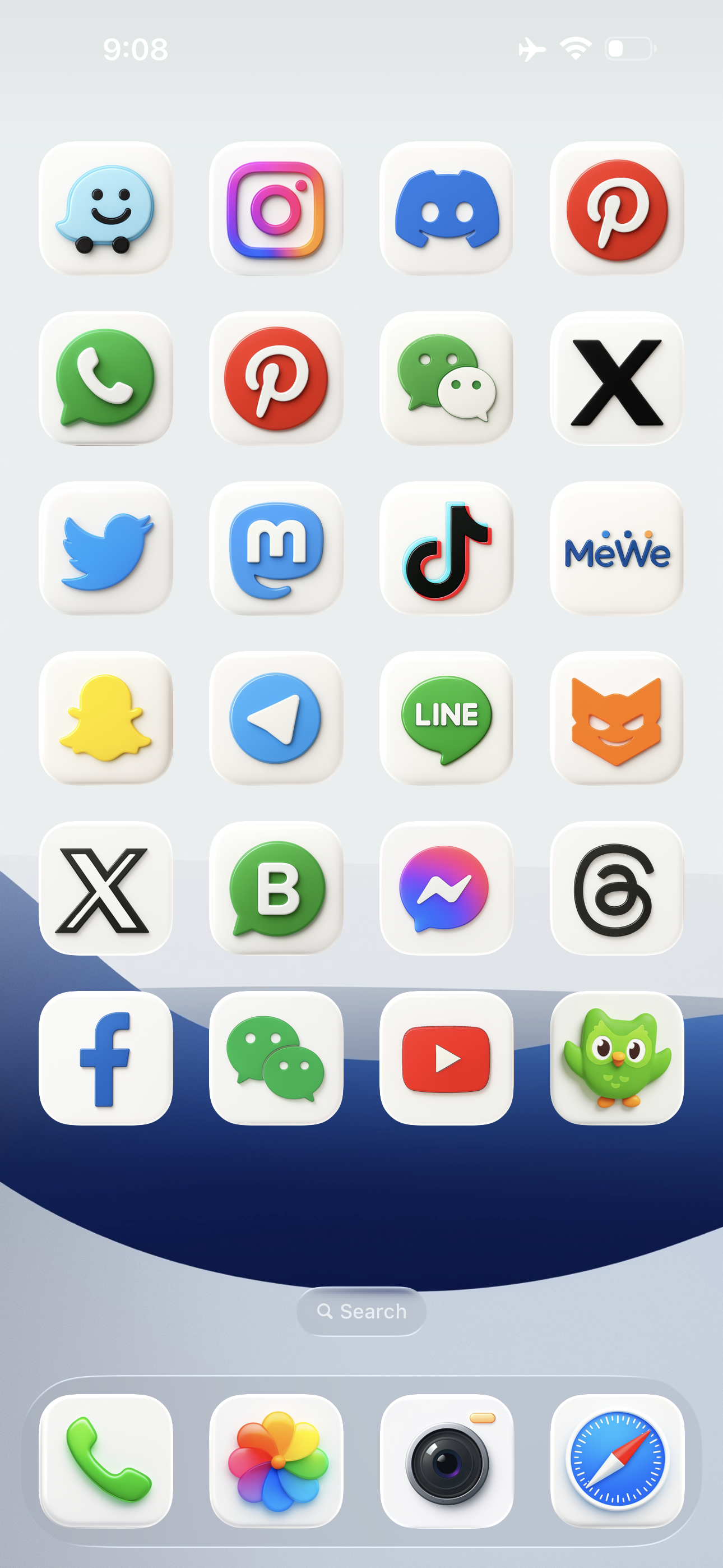Open Facebook Messenger
The height and width of the screenshot is (1568, 723).
point(446,888)
